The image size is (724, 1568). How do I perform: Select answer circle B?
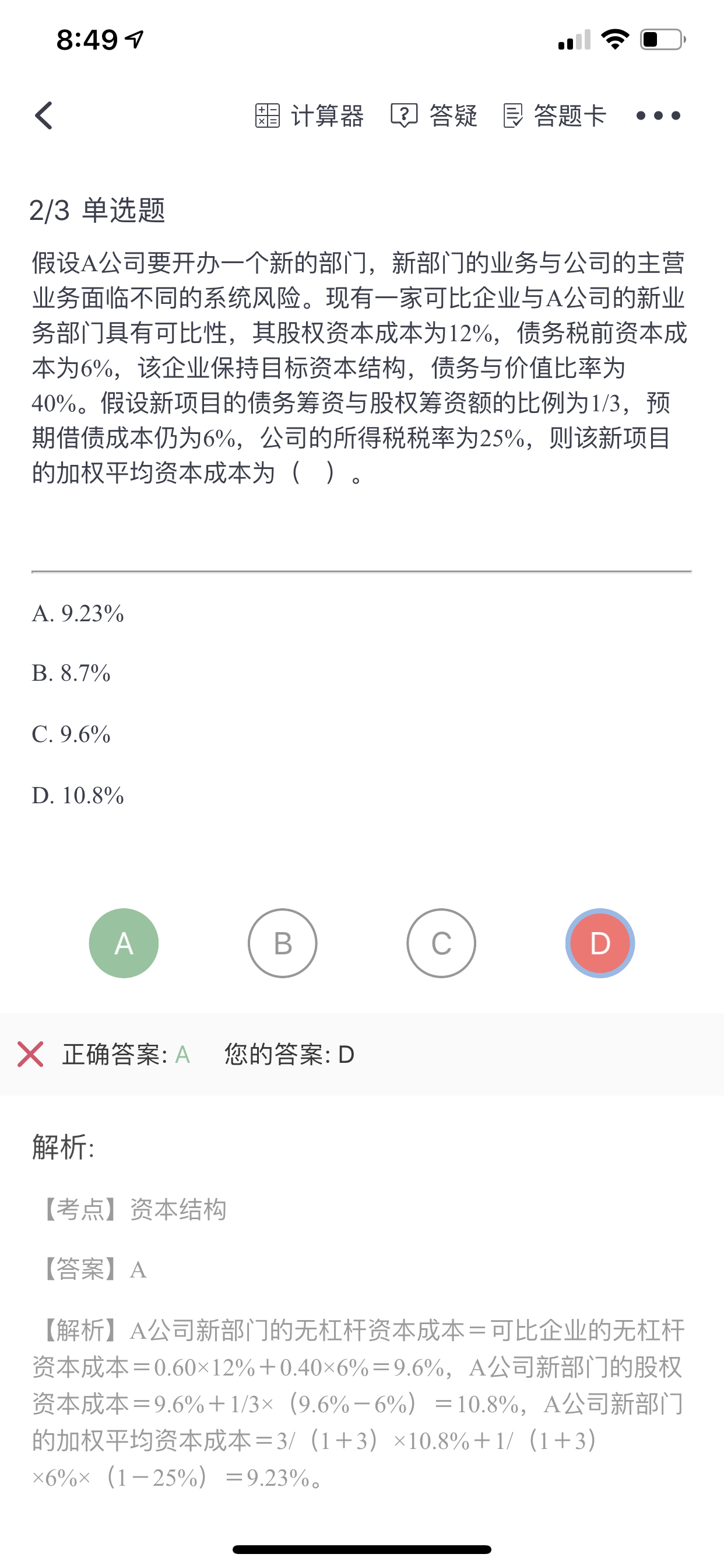(282, 943)
